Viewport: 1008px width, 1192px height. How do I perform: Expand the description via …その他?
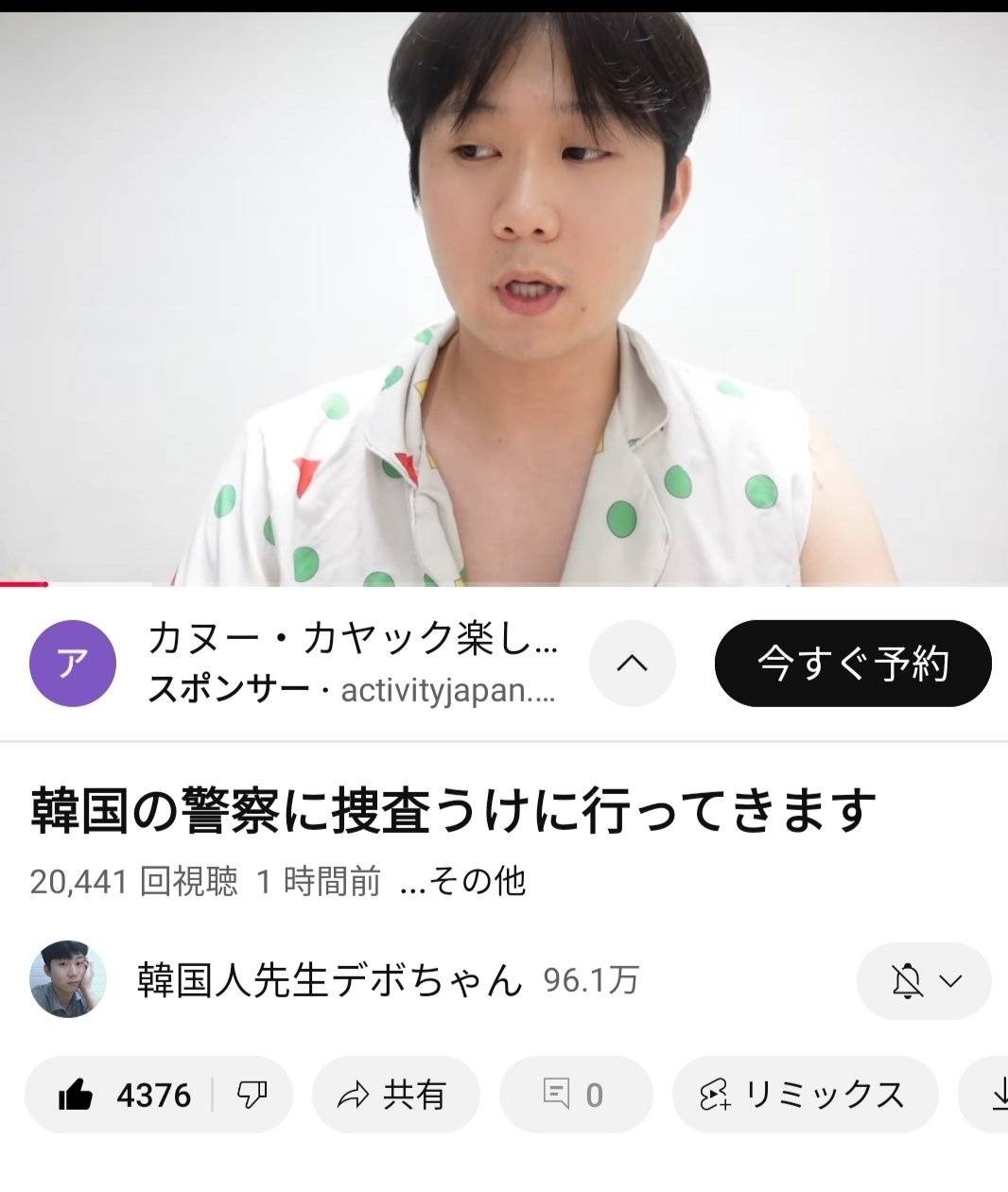click(x=463, y=881)
